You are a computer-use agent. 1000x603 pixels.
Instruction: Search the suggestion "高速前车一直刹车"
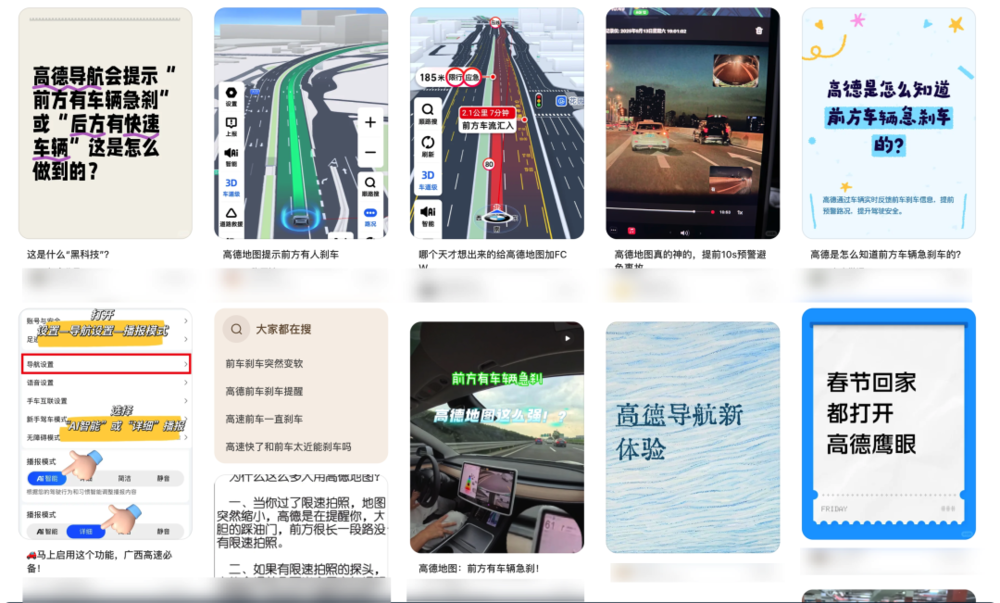pyautogui.click(x=264, y=419)
